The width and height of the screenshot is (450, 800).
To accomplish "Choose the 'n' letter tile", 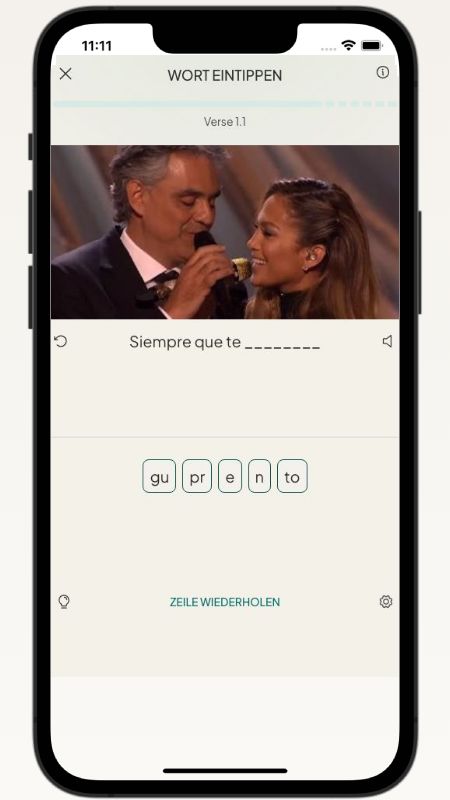I will point(260,476).
